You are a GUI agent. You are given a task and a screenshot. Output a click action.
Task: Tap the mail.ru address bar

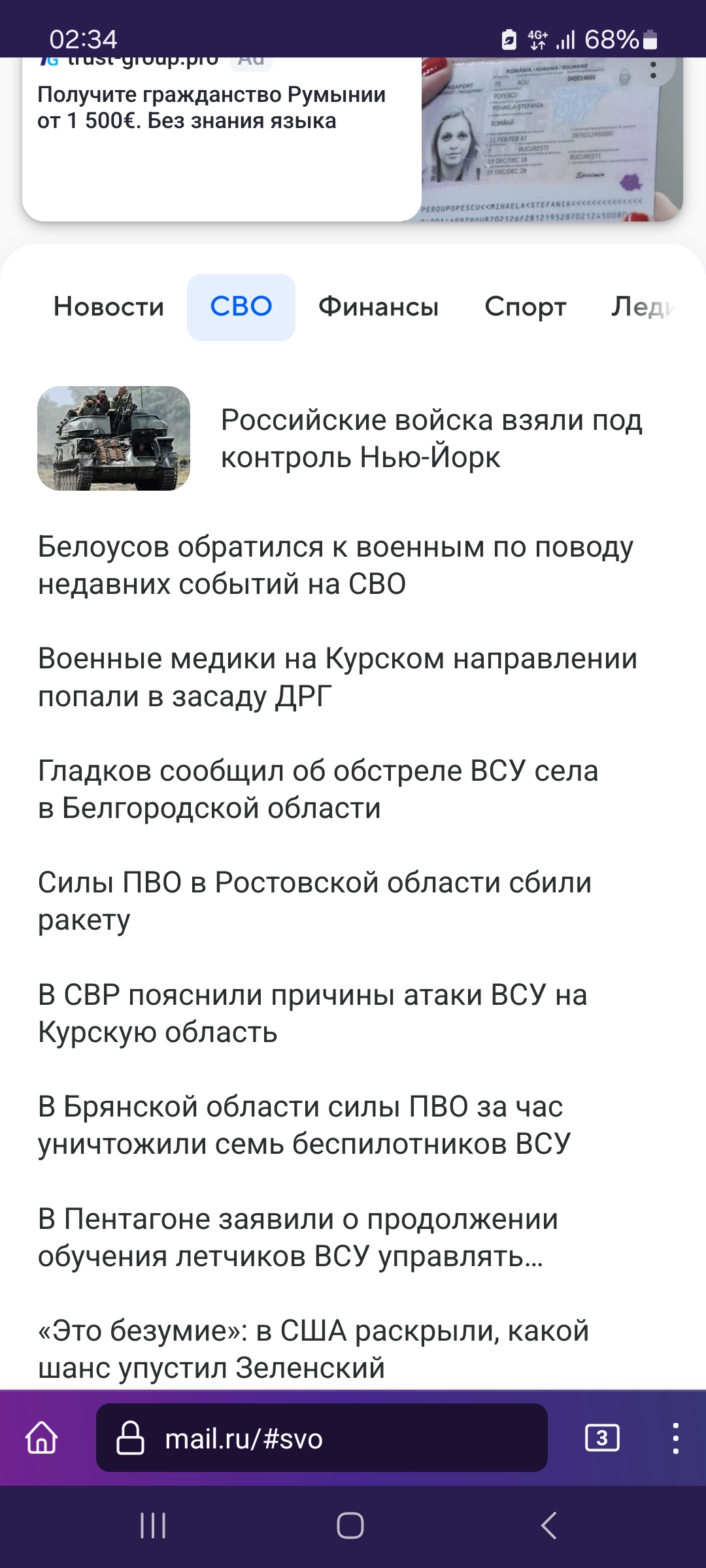pyautogui.click(x=322, y=1438)
